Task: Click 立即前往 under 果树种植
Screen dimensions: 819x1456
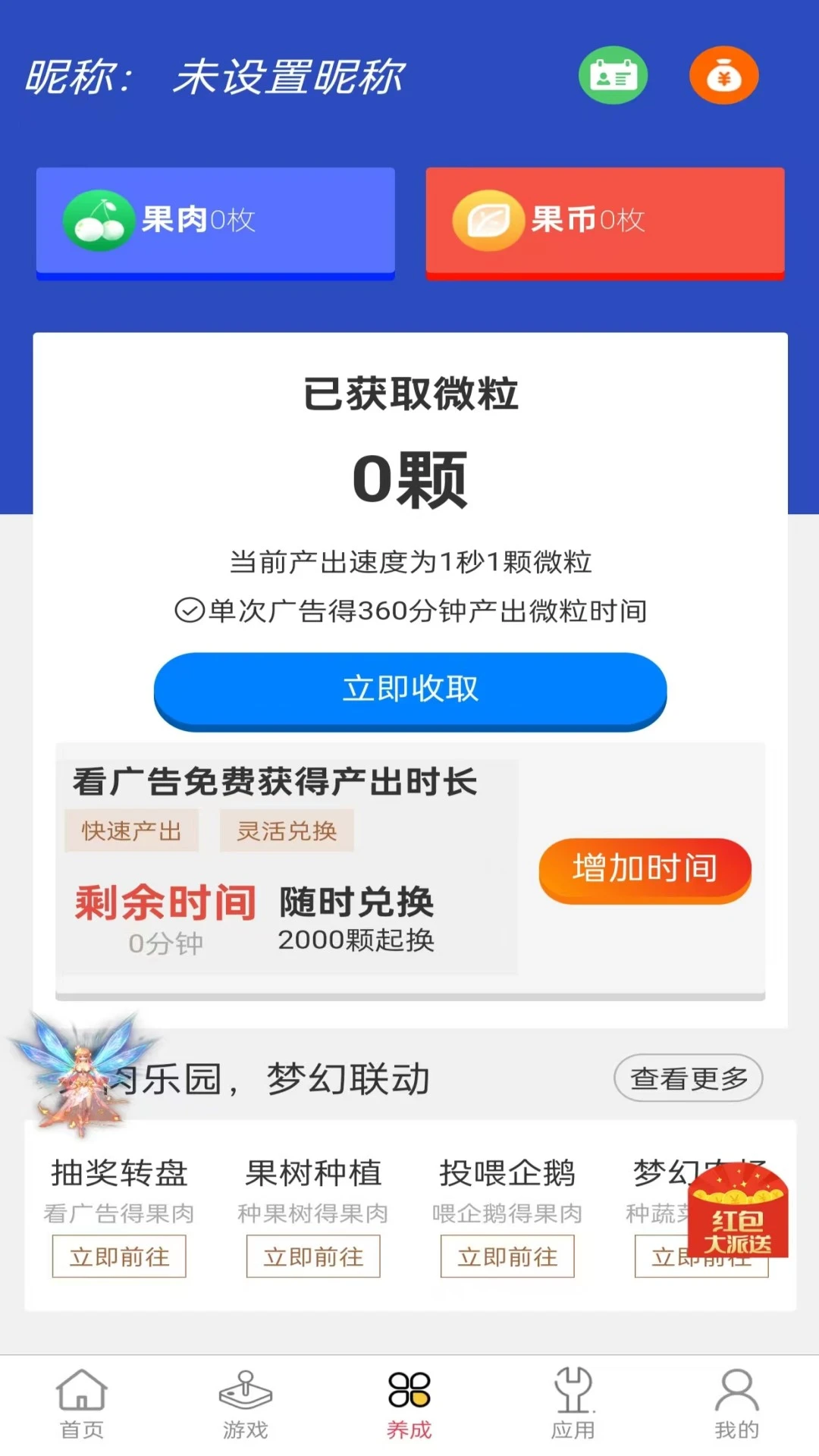Action: (313, 1257)
